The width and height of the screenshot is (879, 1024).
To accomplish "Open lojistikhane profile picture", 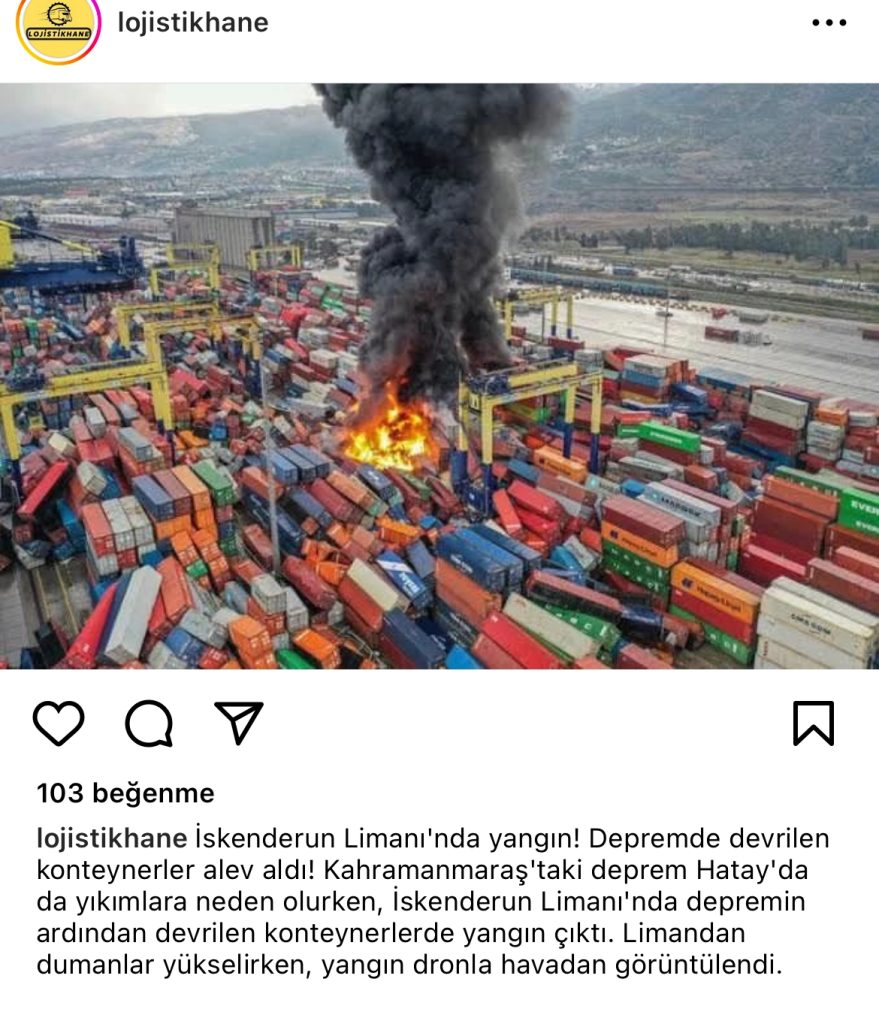I will coord(59,25).
